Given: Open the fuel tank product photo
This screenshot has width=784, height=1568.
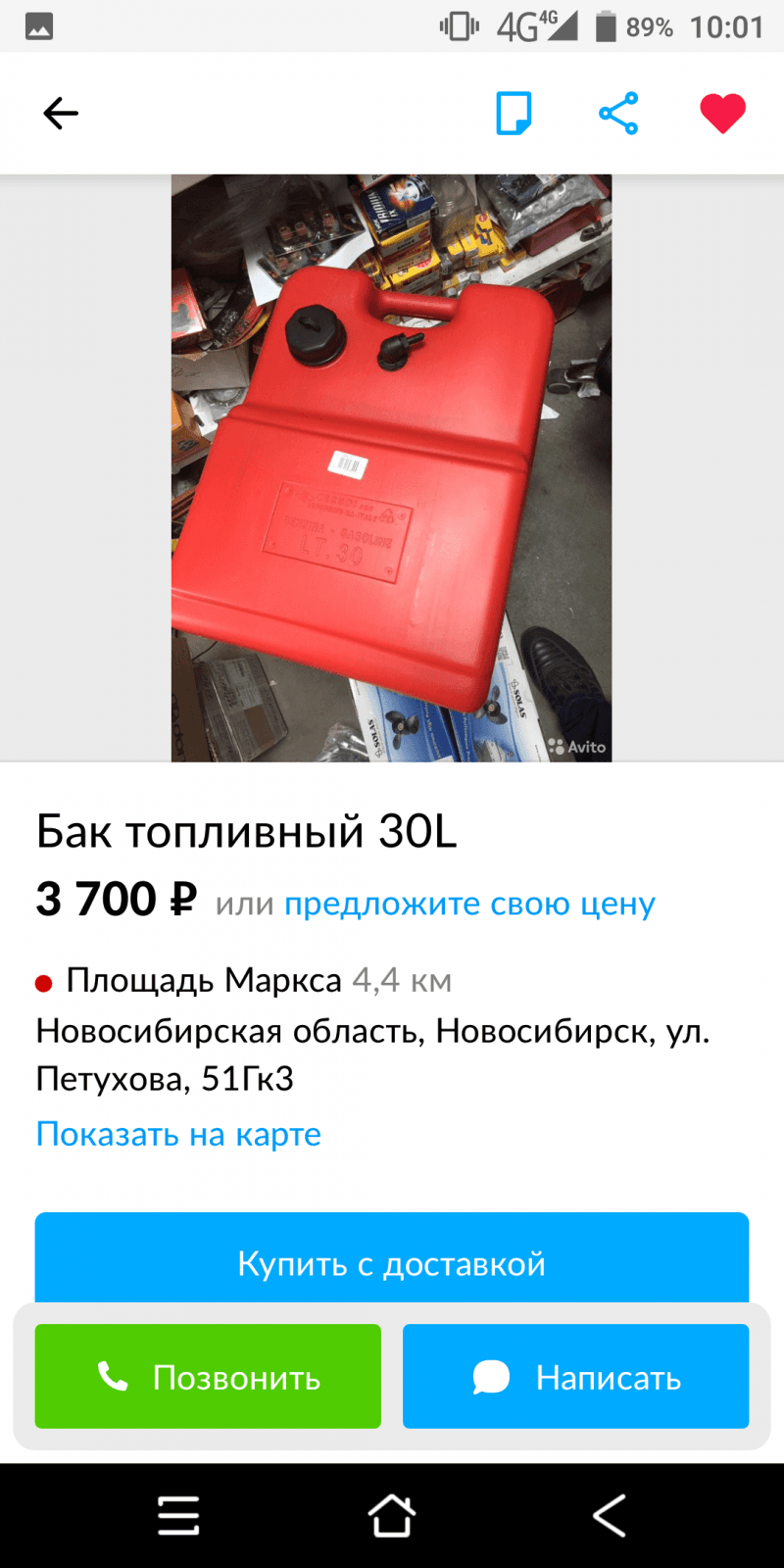Looking at the screenshot, I should pyautogui.click(x=392, y=465).
